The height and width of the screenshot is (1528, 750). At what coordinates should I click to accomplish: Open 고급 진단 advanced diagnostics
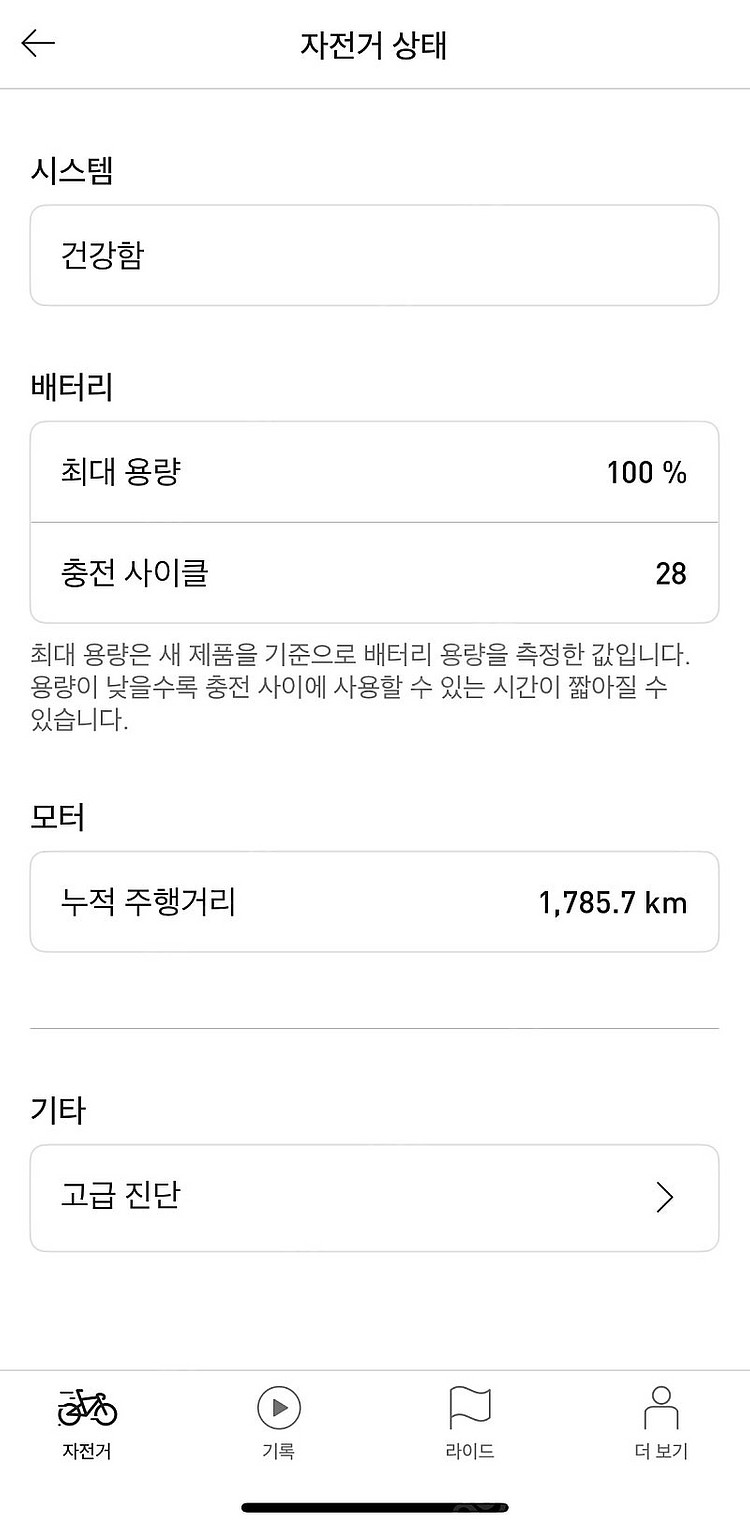pyautogui.click(x=375, y=1197)
